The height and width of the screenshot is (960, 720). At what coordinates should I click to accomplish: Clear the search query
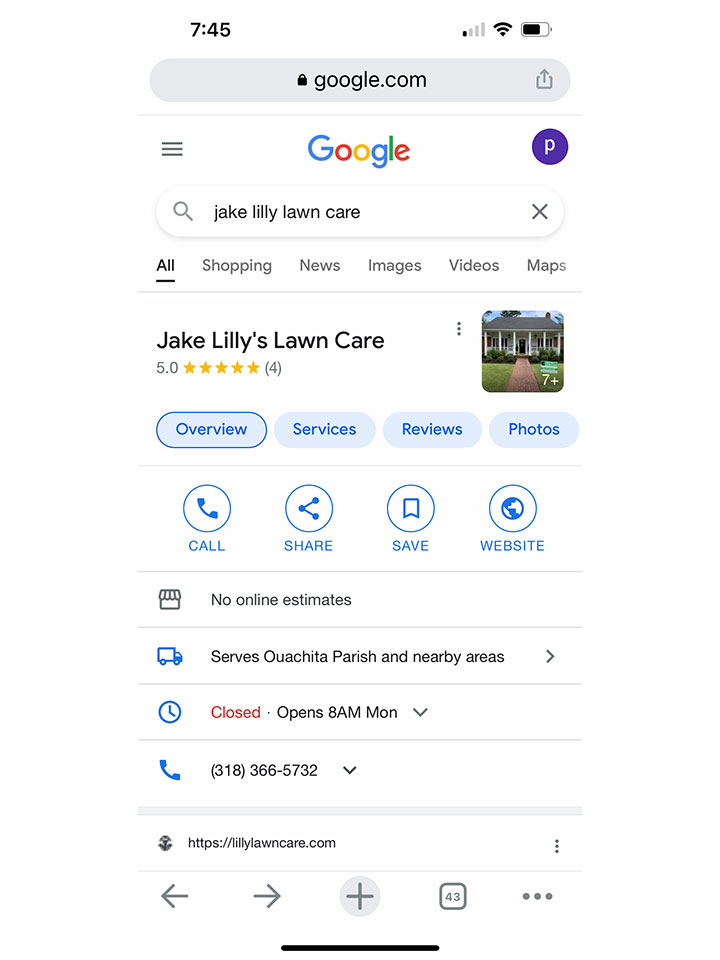pos(539,212)
